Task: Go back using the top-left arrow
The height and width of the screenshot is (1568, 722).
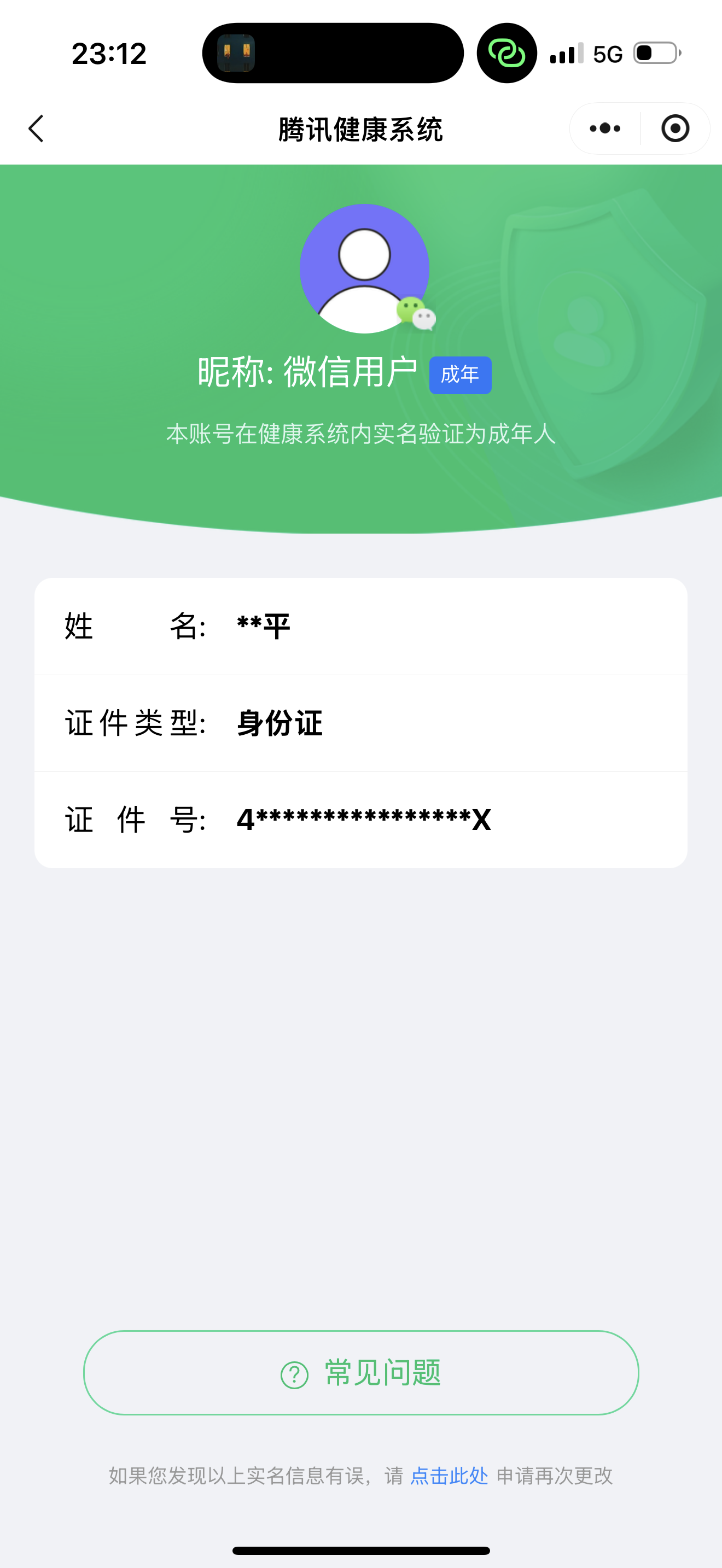Action: click(x=37, y=128)
